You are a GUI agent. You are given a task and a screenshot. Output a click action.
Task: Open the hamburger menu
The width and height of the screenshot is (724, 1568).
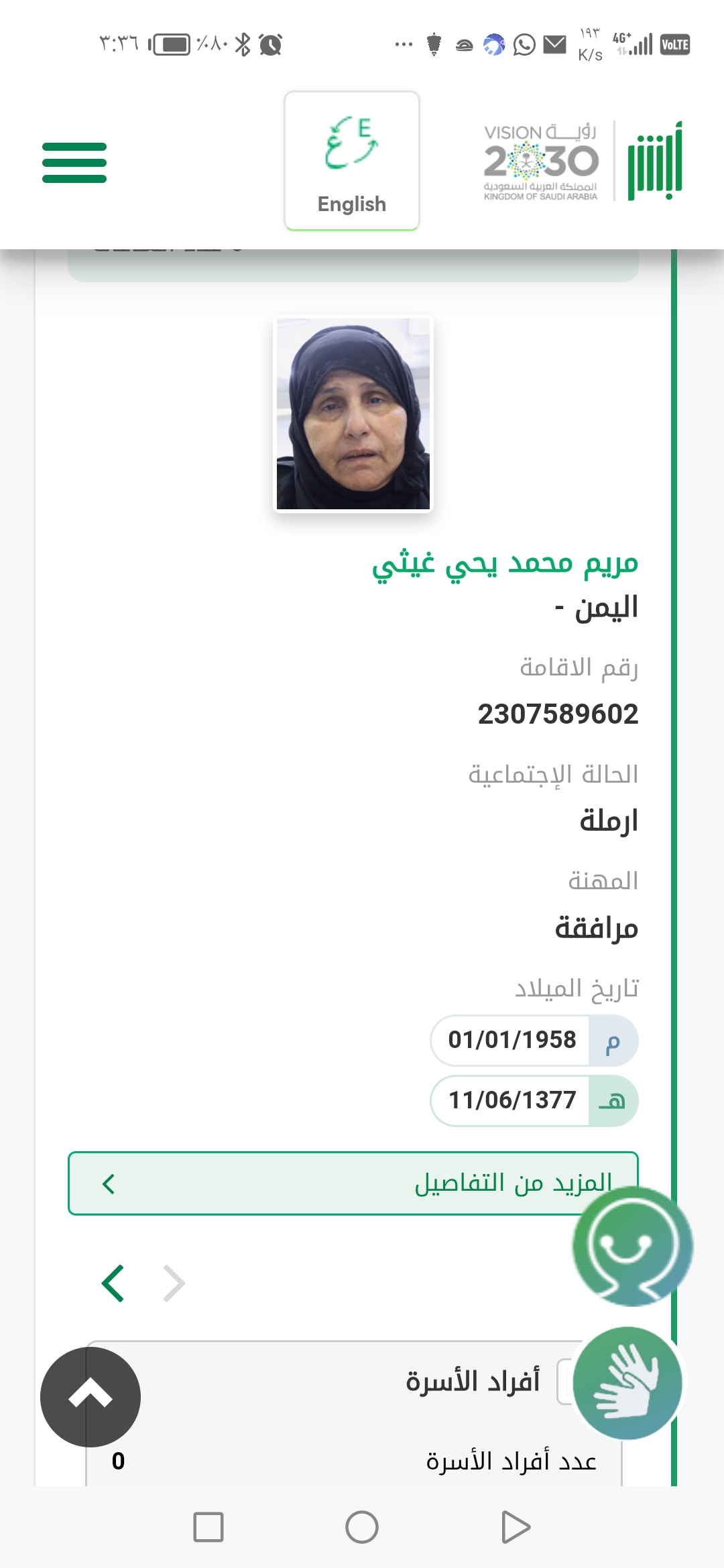tap(74, 162)
